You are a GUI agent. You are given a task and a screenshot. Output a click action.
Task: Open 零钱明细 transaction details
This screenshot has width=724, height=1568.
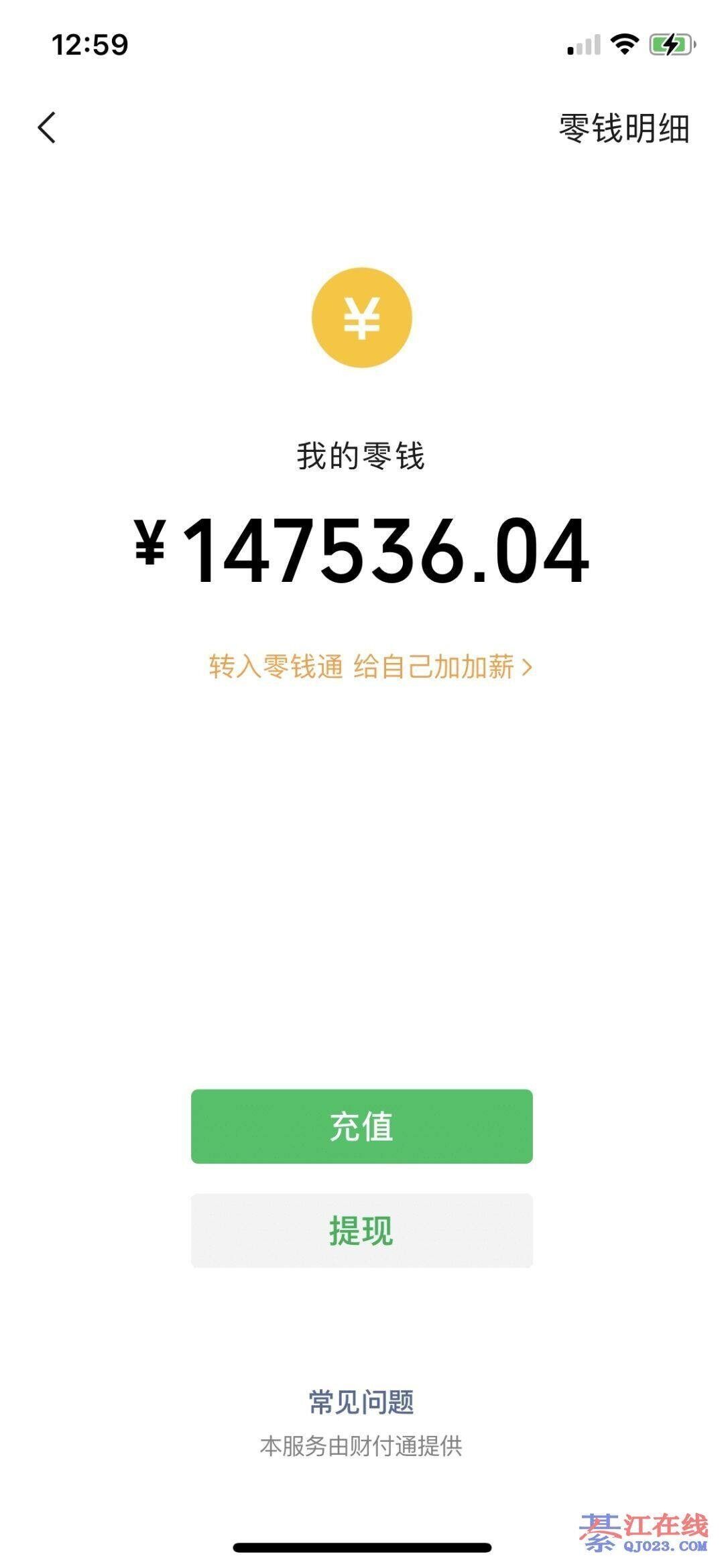point(623,128)
